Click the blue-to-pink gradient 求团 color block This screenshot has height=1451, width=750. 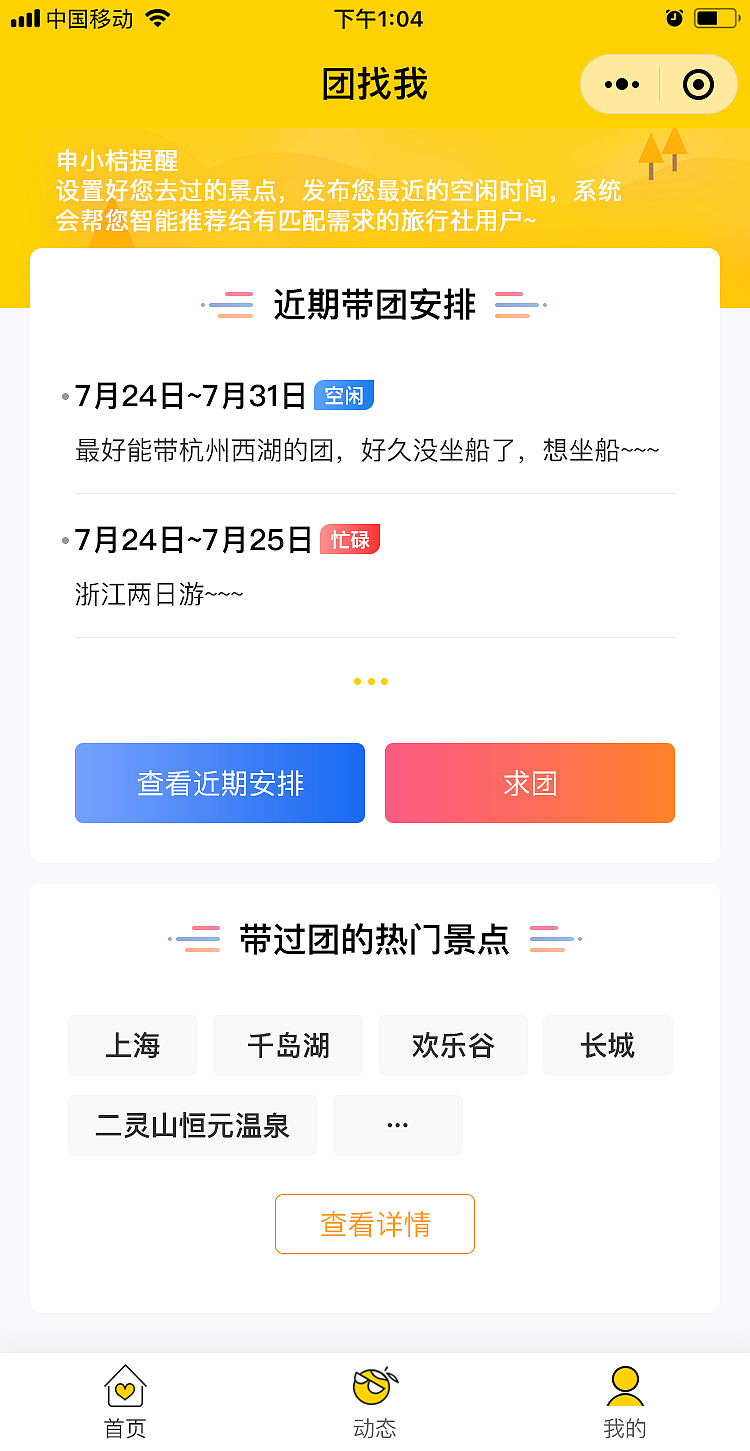[529, 783]
